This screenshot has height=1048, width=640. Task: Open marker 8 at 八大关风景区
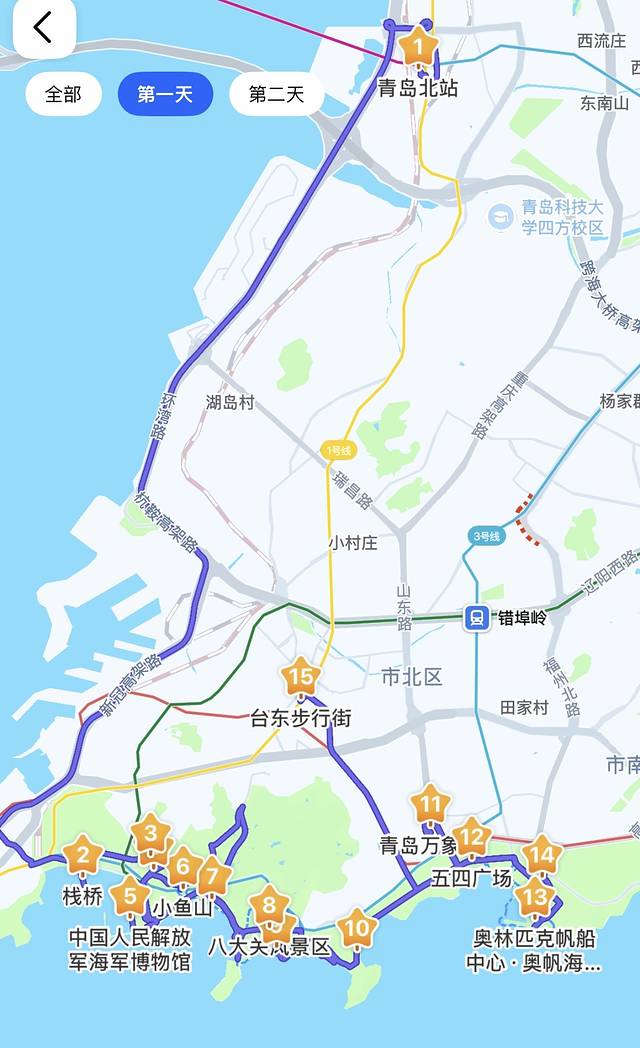(x=268, y=906)
